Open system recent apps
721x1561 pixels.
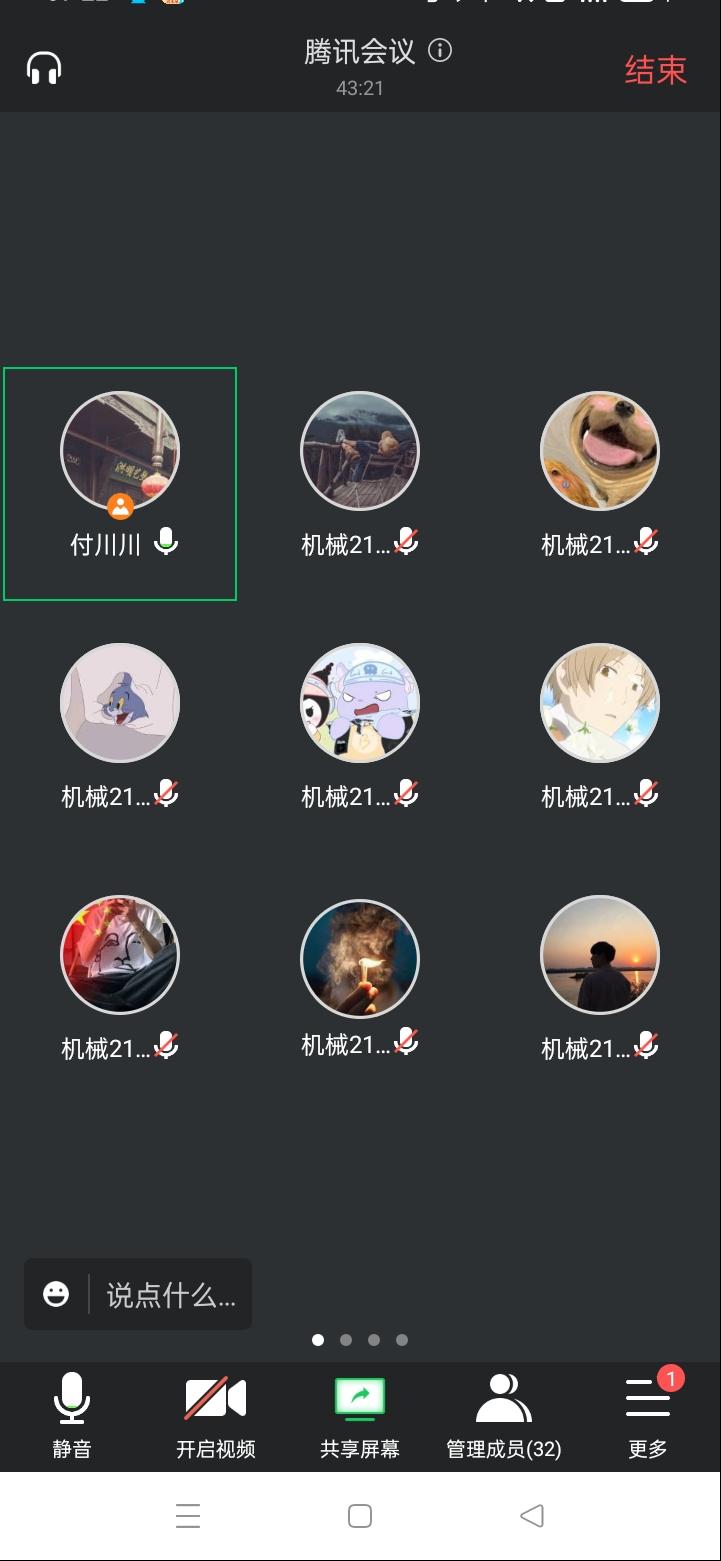188,1516
